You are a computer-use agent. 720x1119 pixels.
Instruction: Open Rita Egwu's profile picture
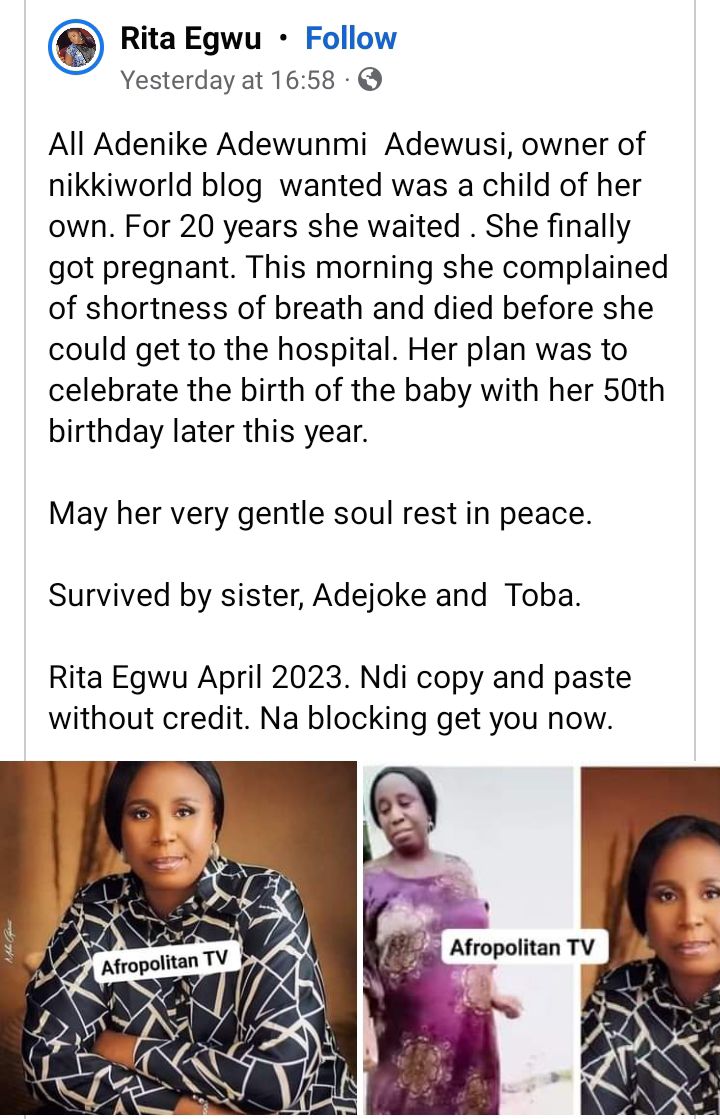[x=75, y=48]
